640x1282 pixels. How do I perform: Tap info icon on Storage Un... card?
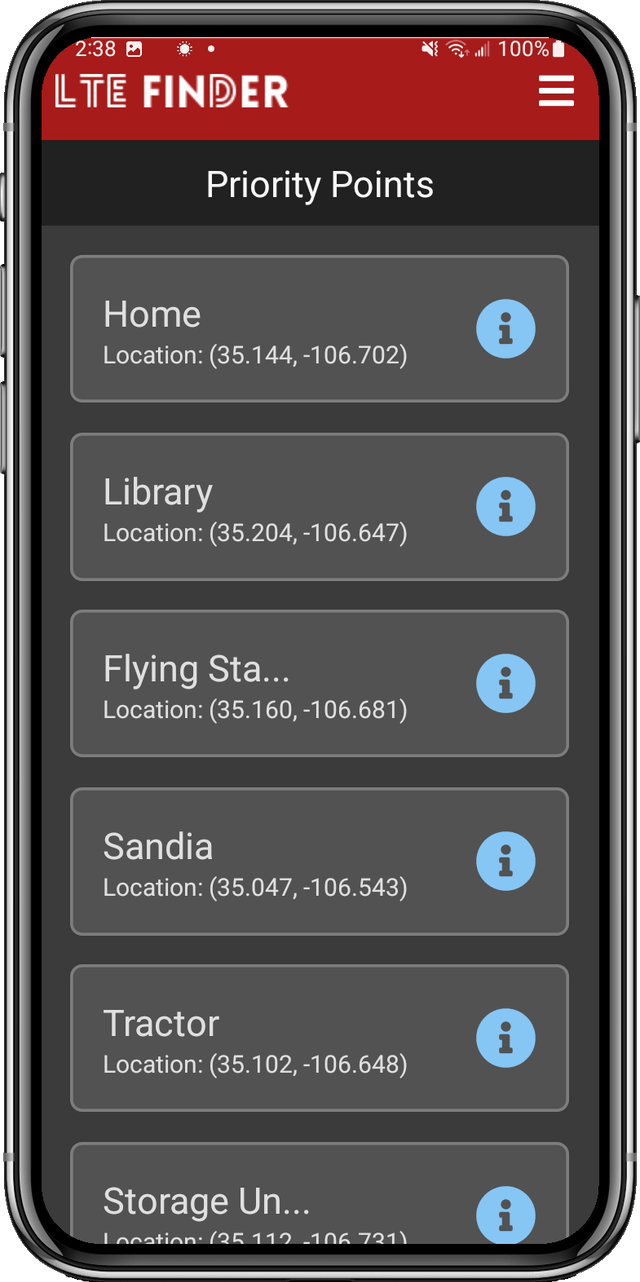coord(505,1214)
